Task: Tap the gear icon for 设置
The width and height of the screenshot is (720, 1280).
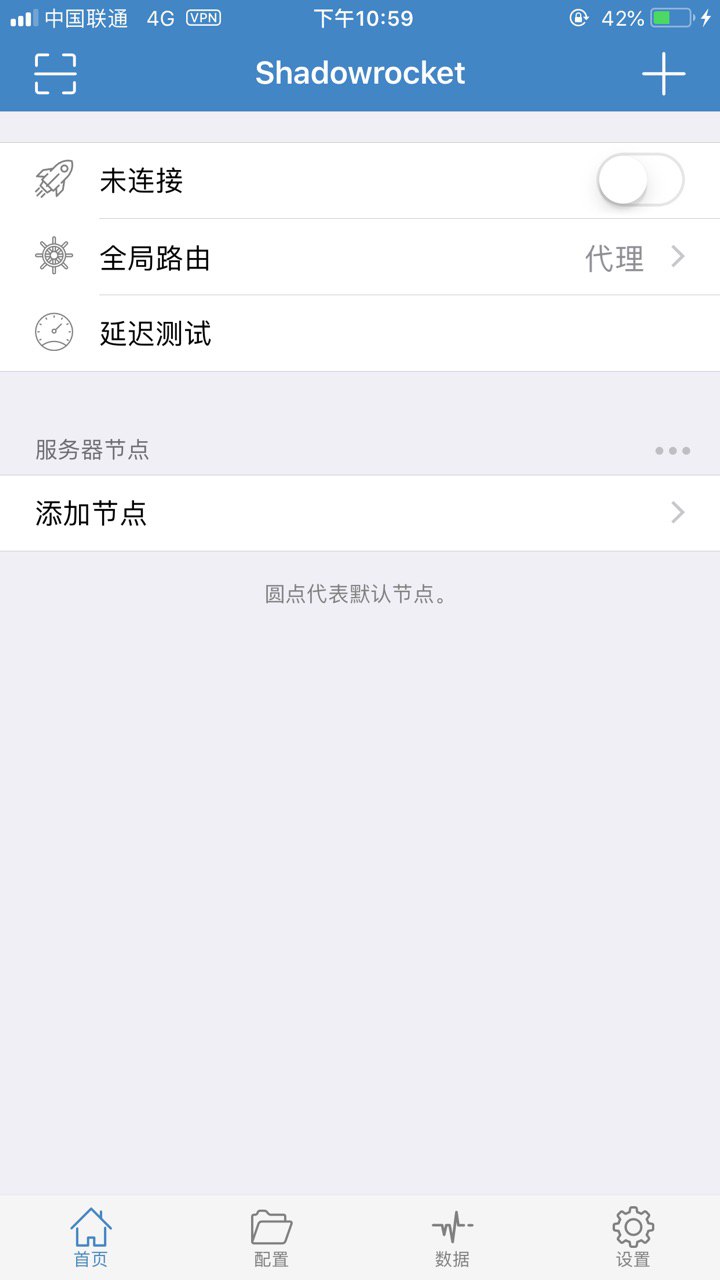Action: tap(632, 1225)
